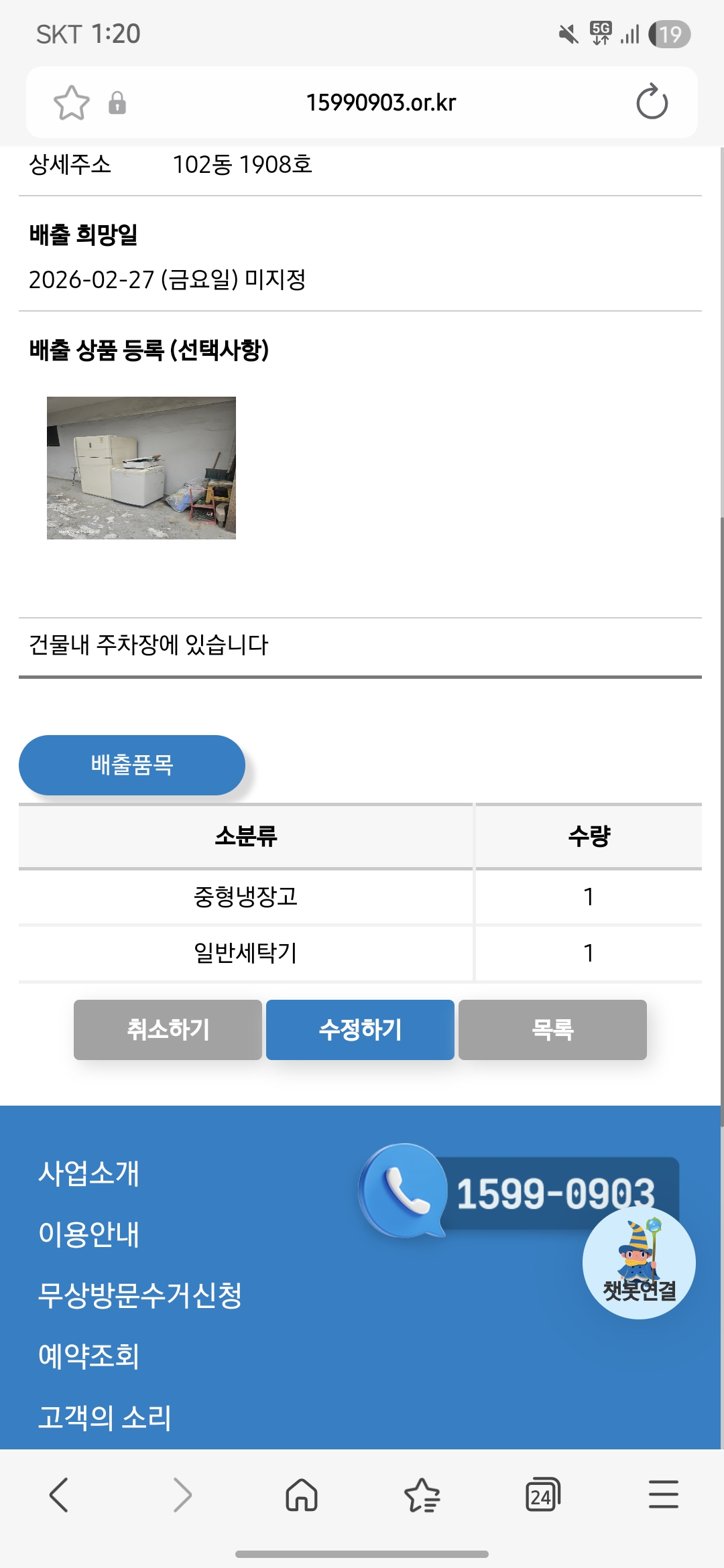Open the 이용안내 footer link
The width and height of the screenshot is (724, 1568).
click(88, 1234)
